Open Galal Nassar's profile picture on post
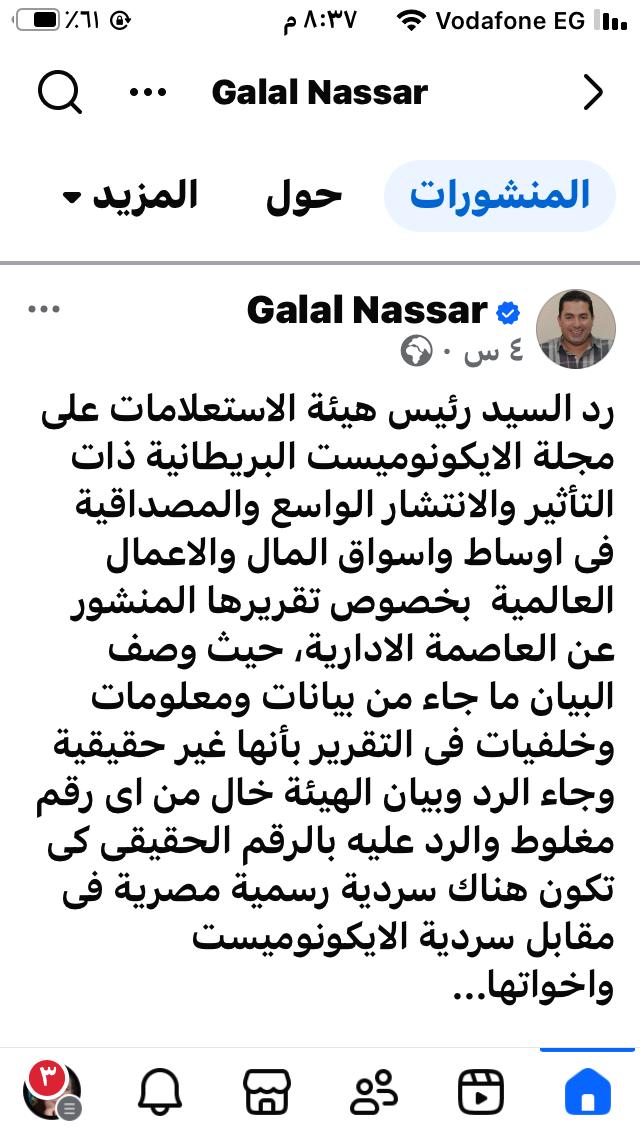The width and height of the screenshot is (640, 1136). click(575, 329)
